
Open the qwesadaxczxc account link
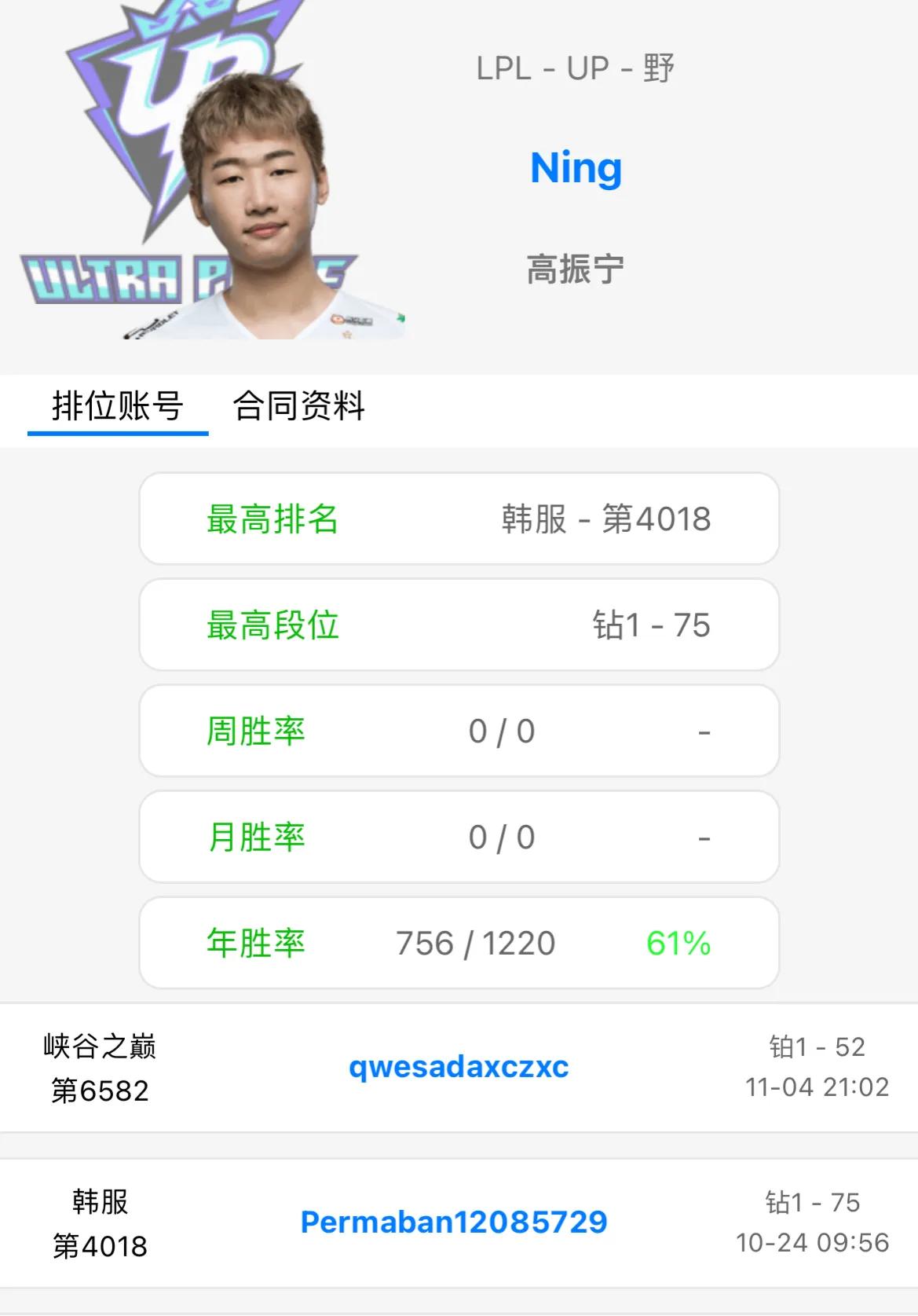[459, 1067]
